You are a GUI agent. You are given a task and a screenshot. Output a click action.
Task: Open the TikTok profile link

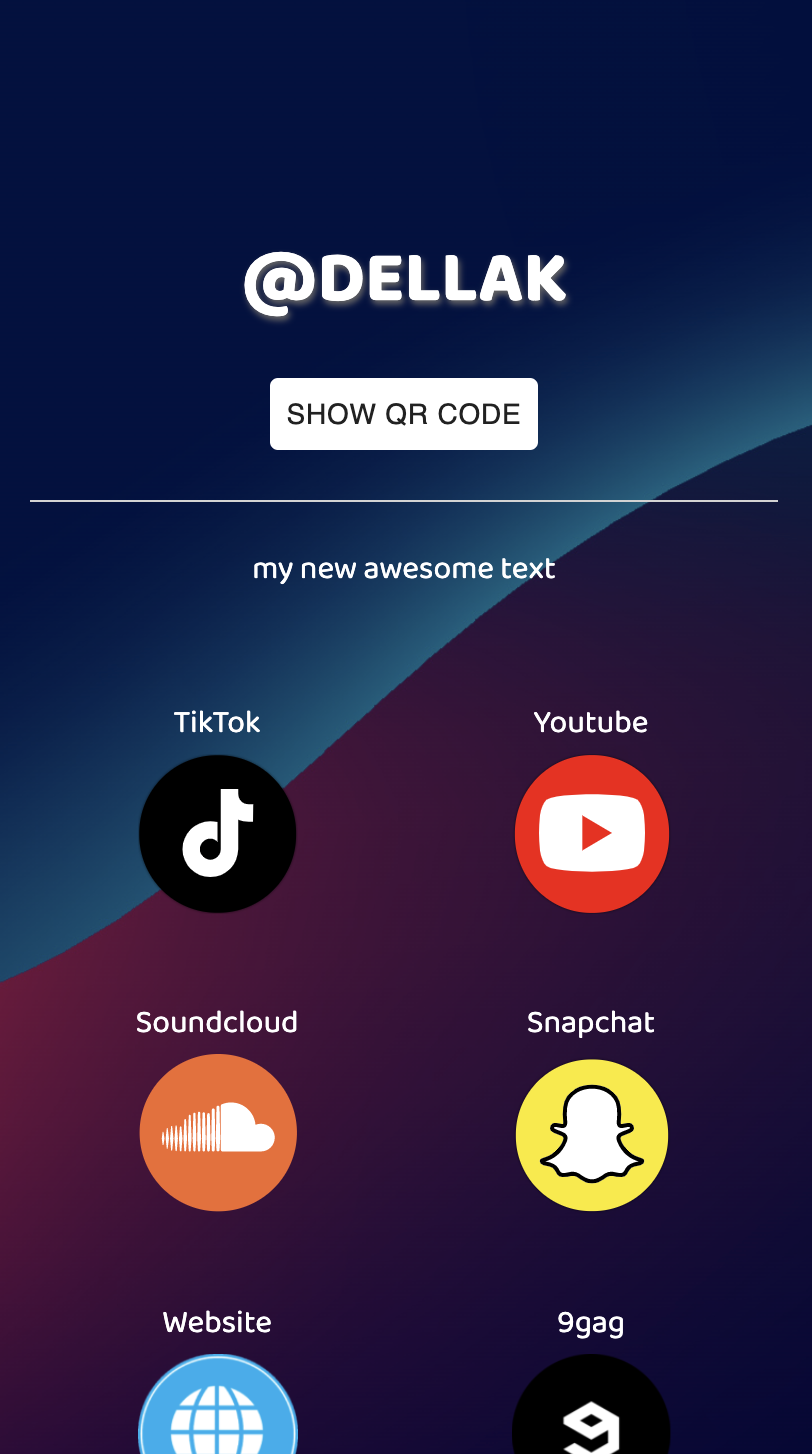(218, 834)
